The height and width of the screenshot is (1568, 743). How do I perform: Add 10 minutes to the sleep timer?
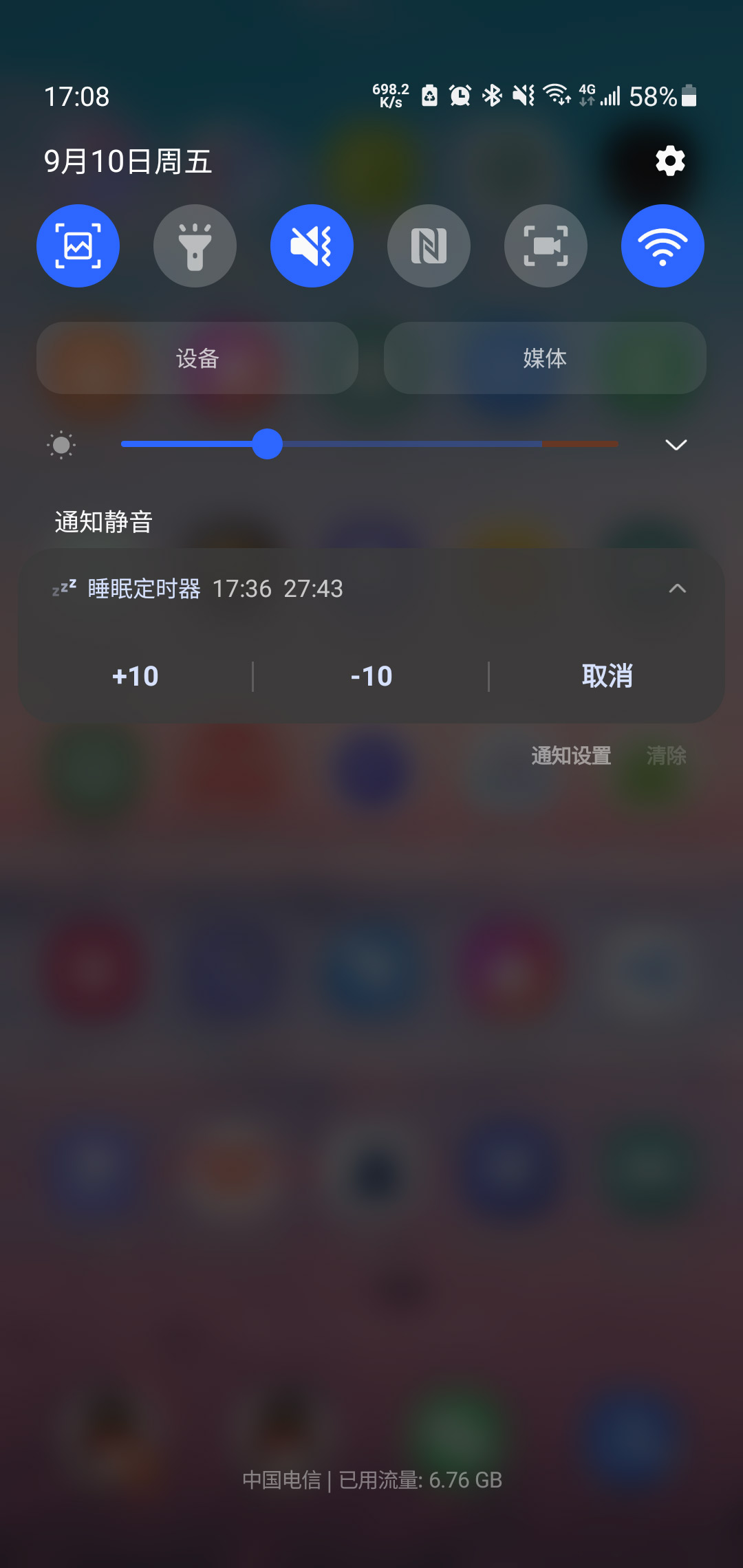point(136,676)
